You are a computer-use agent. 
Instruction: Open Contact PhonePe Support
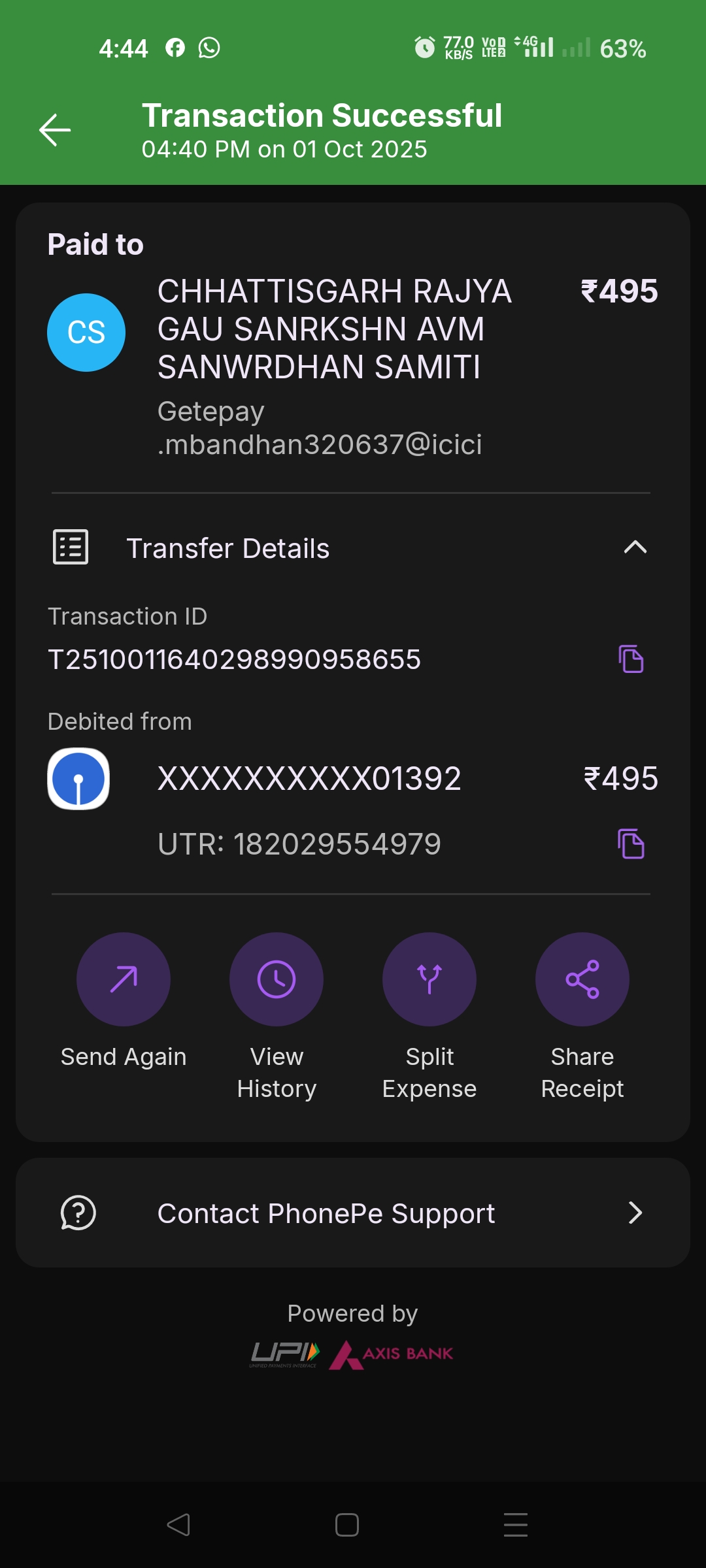coord(353,1213)
